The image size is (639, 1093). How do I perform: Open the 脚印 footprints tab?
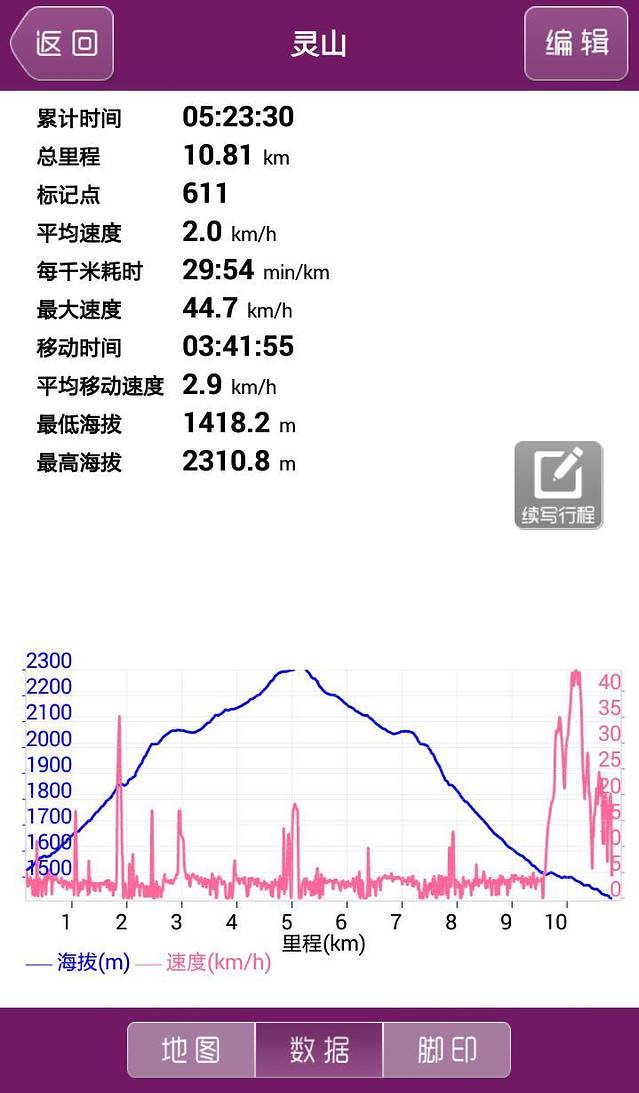tap(446, 1050)
